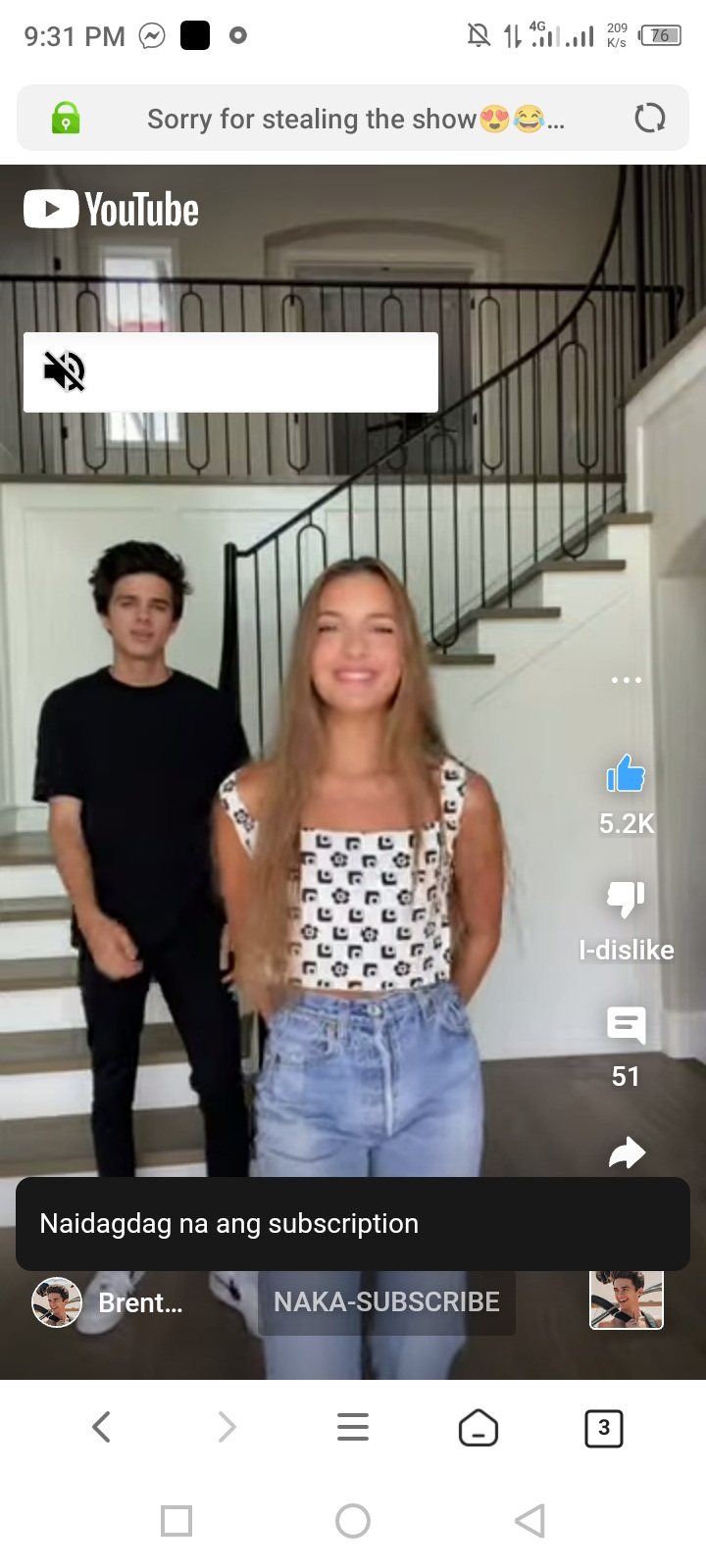Tap the address bar showing the video title

click(353, 119)
